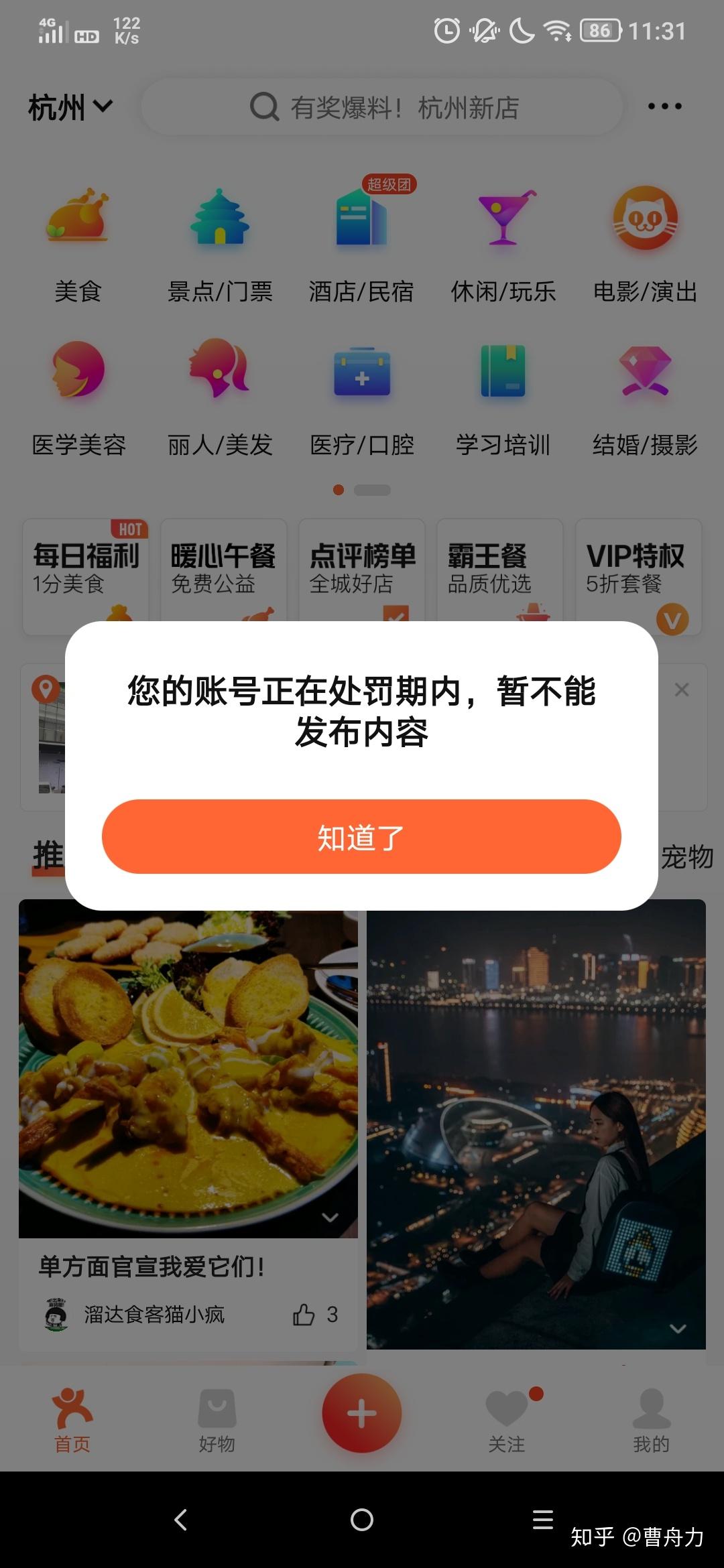Tap the 有奖爆料 search box

coord(382,107)
